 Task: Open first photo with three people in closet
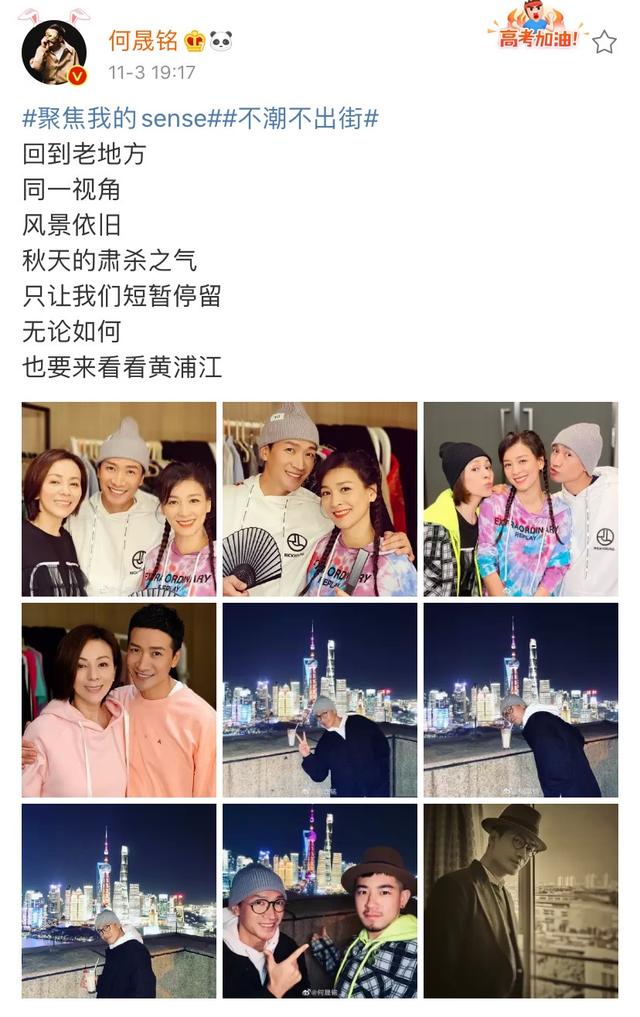pyautogui.click(x=119, y=499)
